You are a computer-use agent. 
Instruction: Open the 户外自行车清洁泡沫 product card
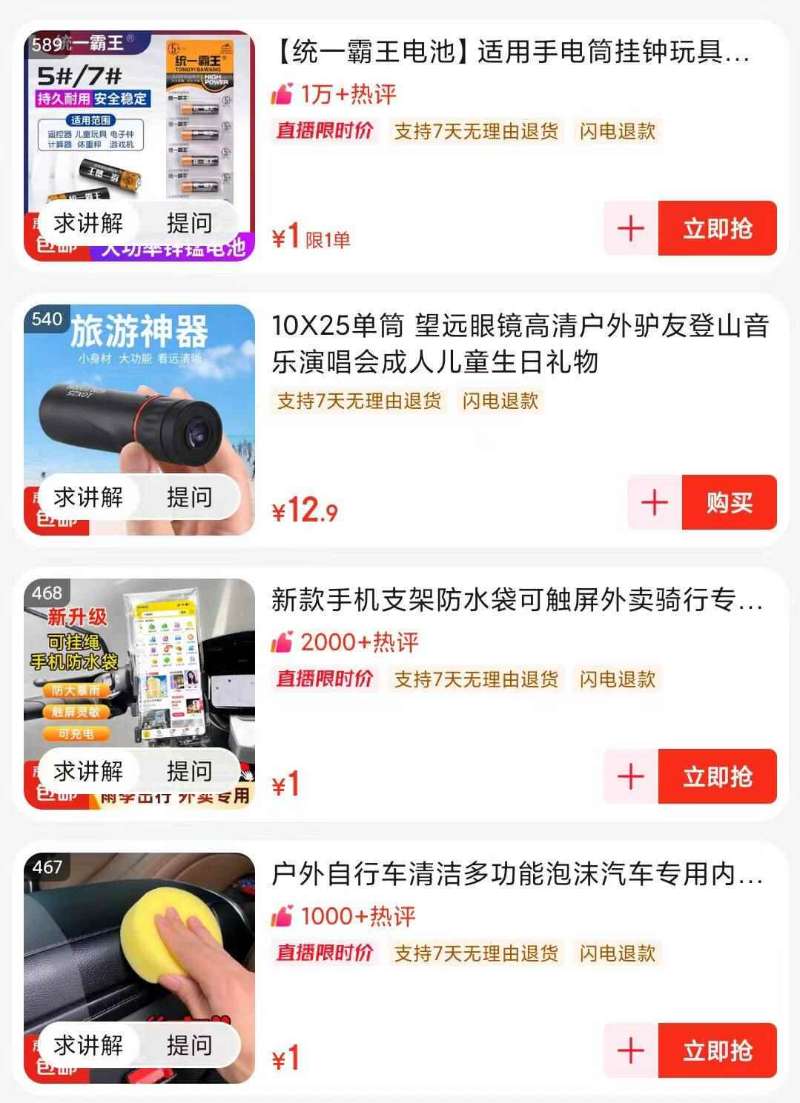[516, 875]
